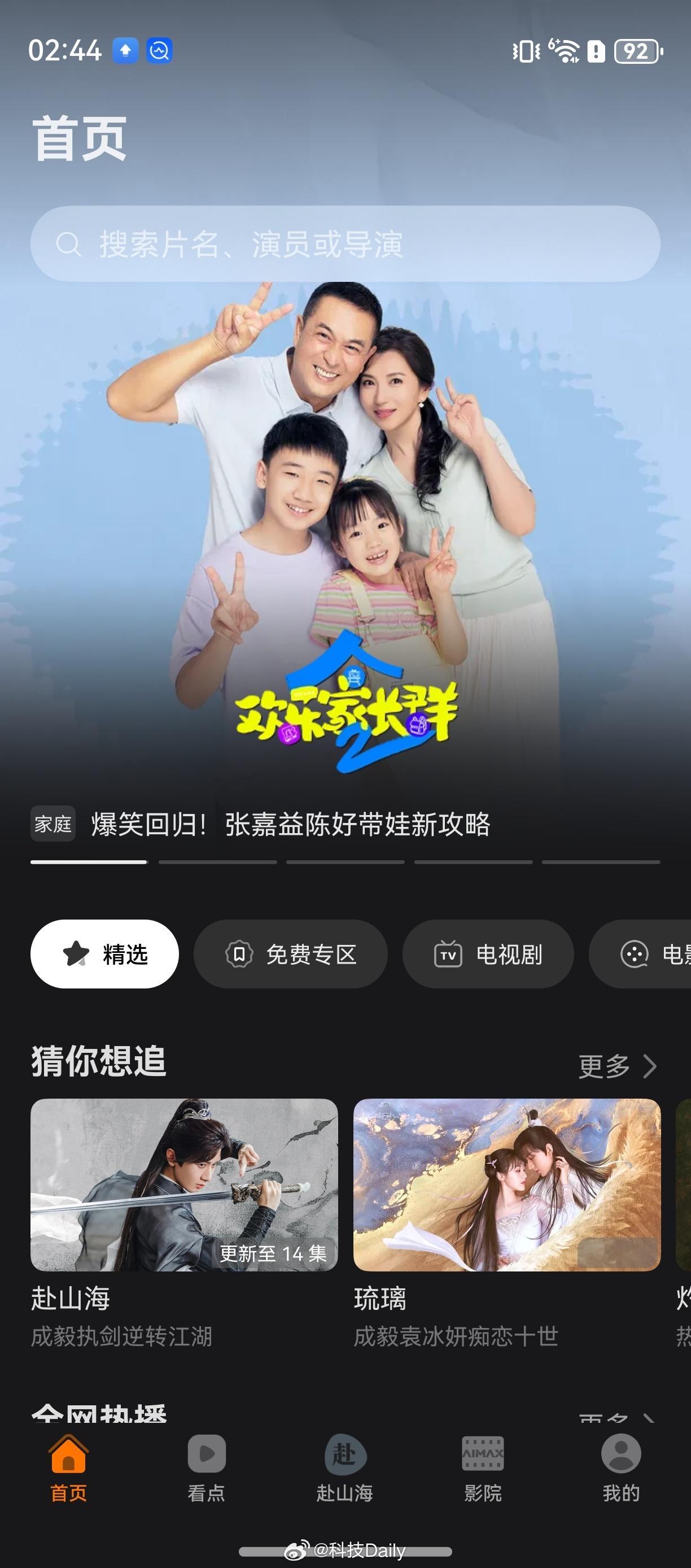Open the search box for titles and actors
The height and width of the screenshot is (1568, 691).
coord(345,244)
